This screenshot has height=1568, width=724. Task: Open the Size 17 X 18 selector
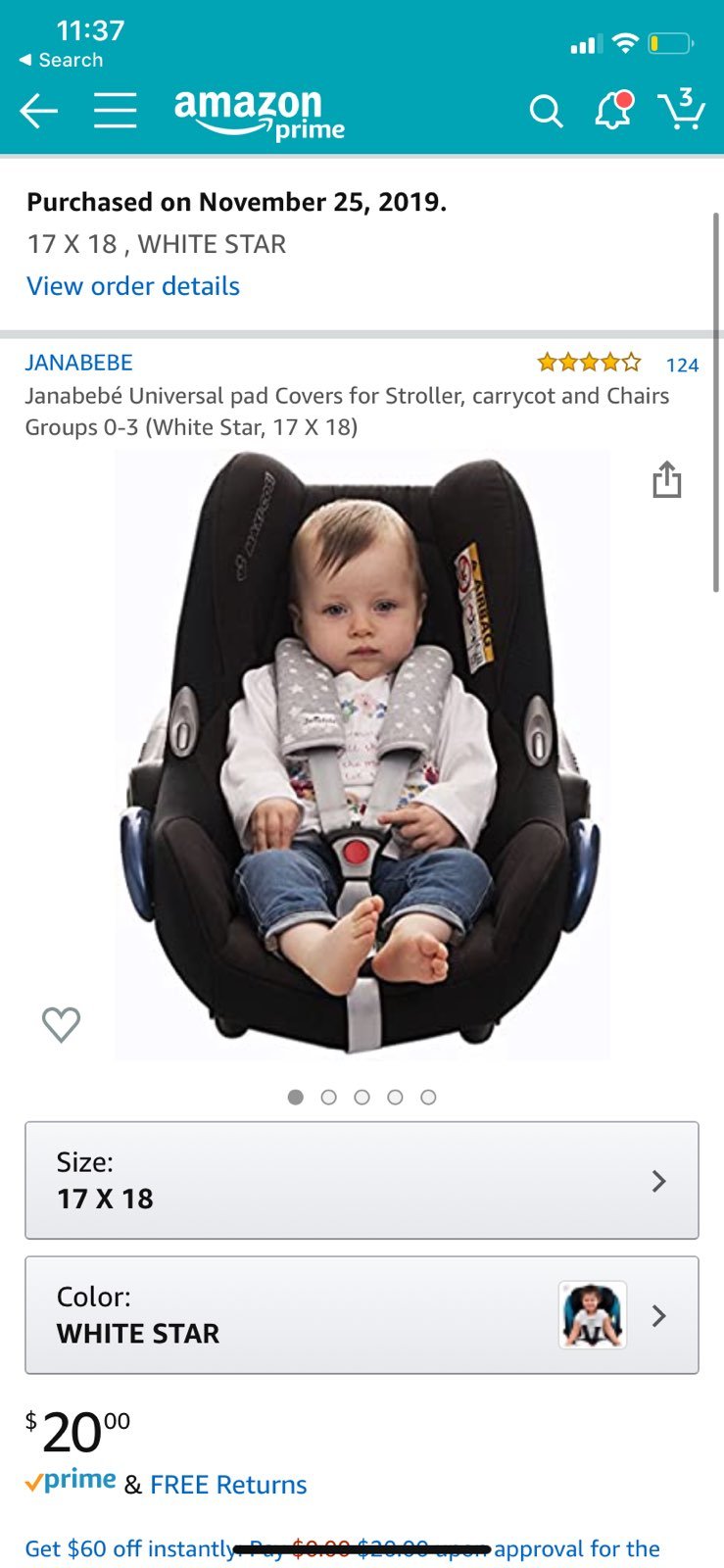tap(362, 1181)
